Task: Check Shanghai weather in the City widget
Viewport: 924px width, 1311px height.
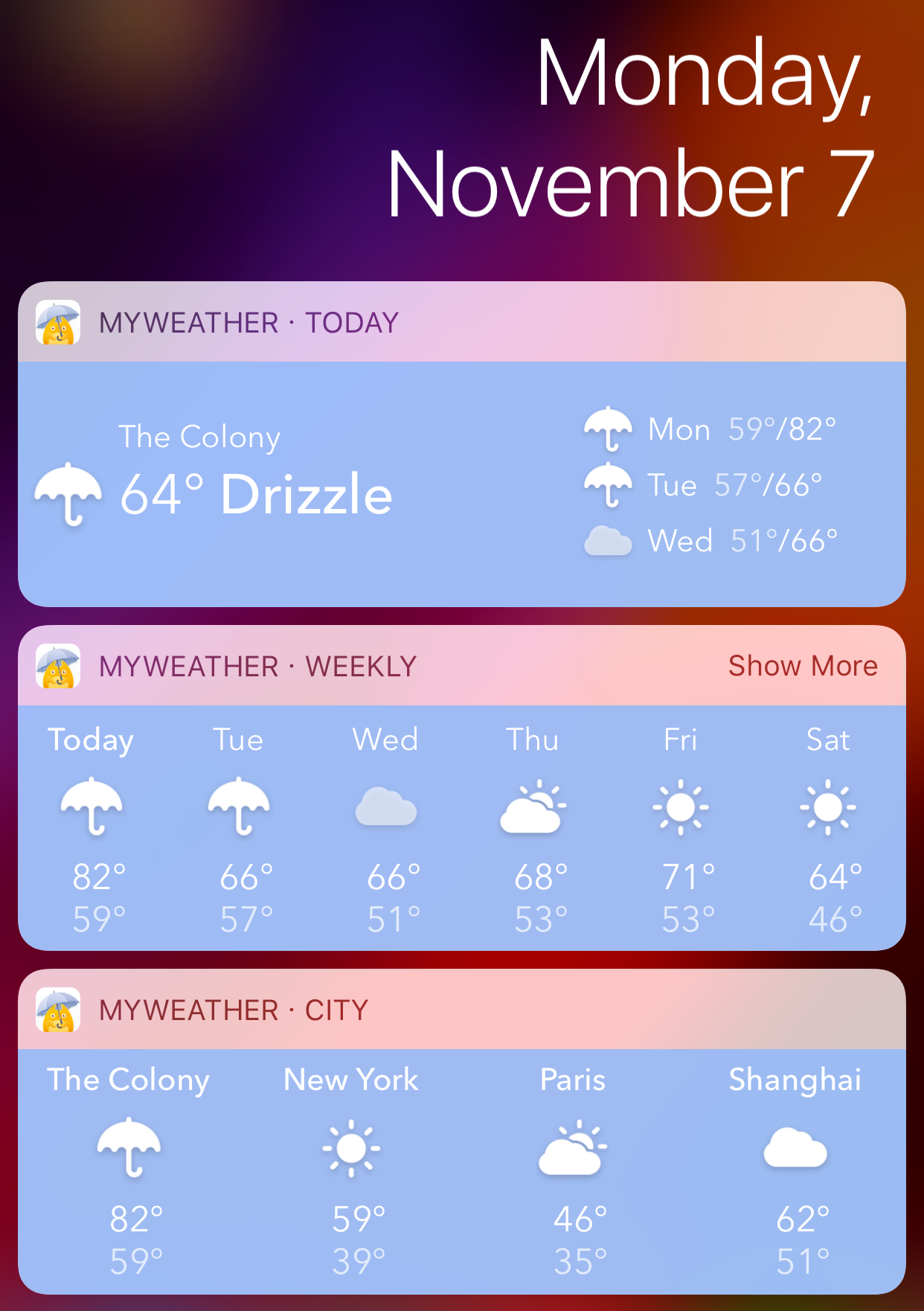Action: point(795,1164)
